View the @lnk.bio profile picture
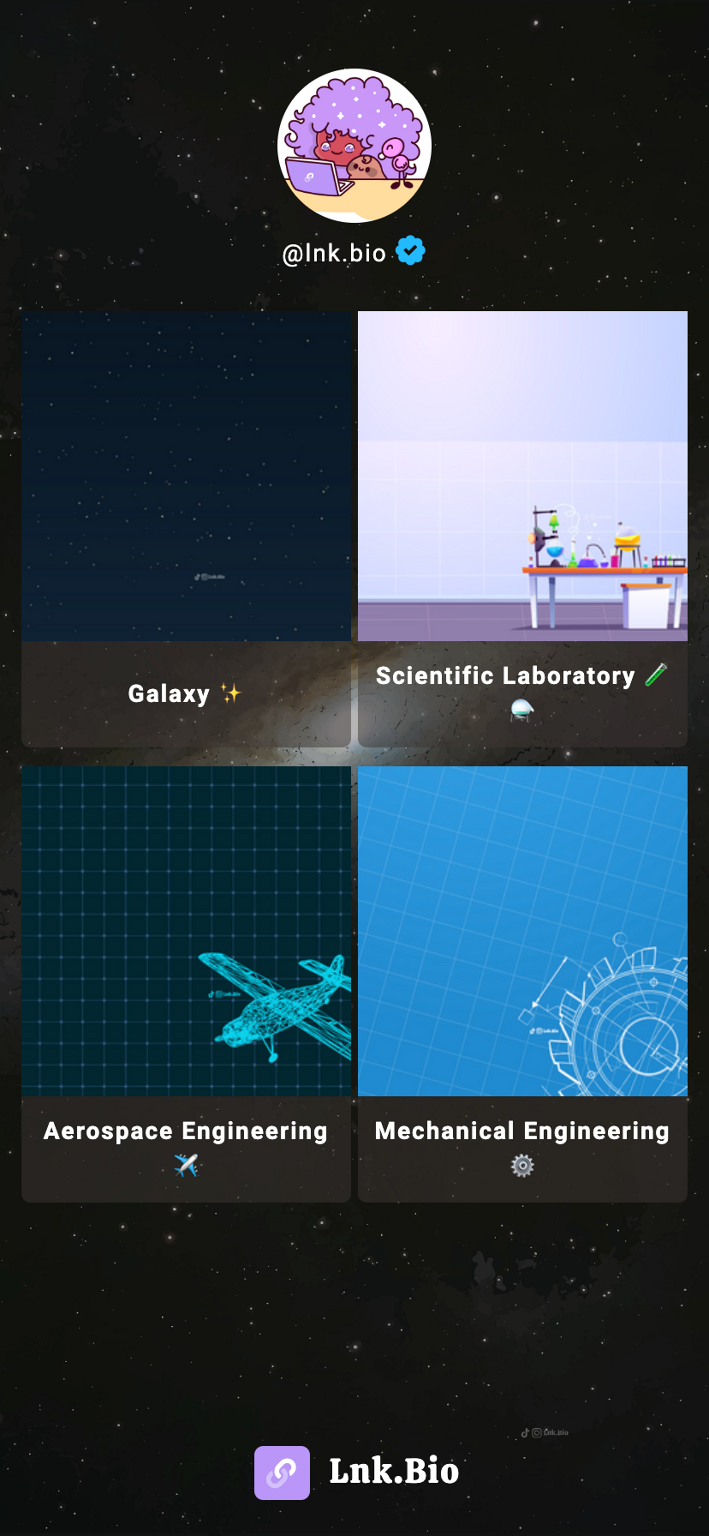Image resolution: width=709 pixels, height=1536 pixels. coord(354,146)
